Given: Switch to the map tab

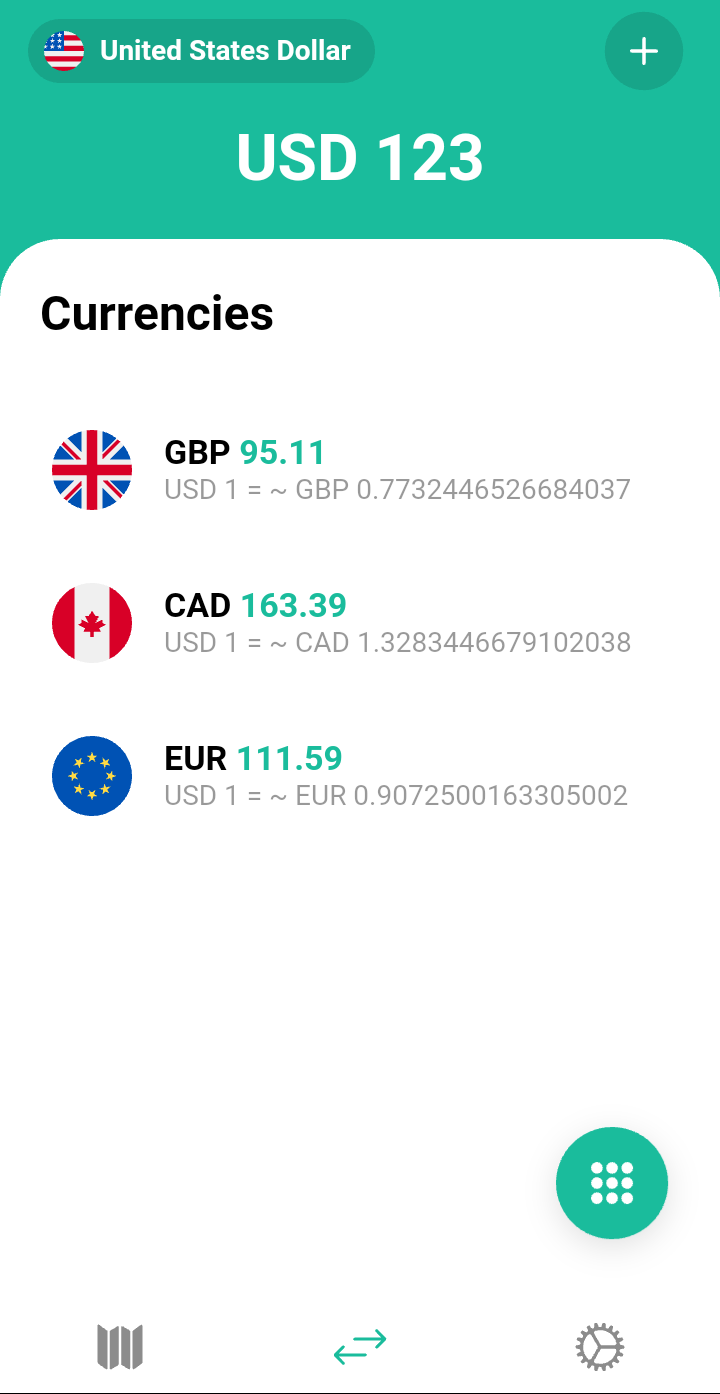Looking at the screenshot, I should (120, 1346).
